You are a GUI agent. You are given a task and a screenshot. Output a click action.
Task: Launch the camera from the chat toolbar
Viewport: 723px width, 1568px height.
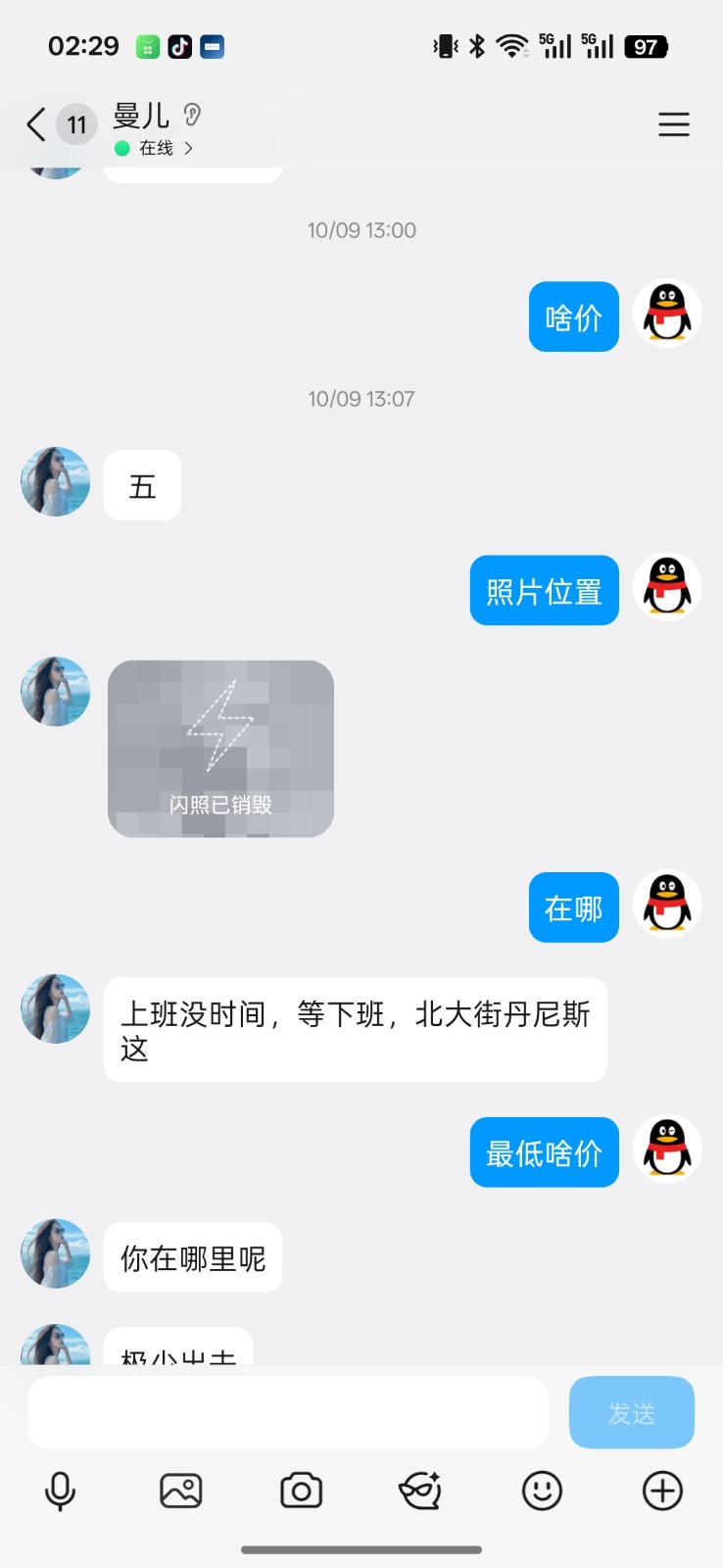pyautogui.click(x=301, y=1491)
